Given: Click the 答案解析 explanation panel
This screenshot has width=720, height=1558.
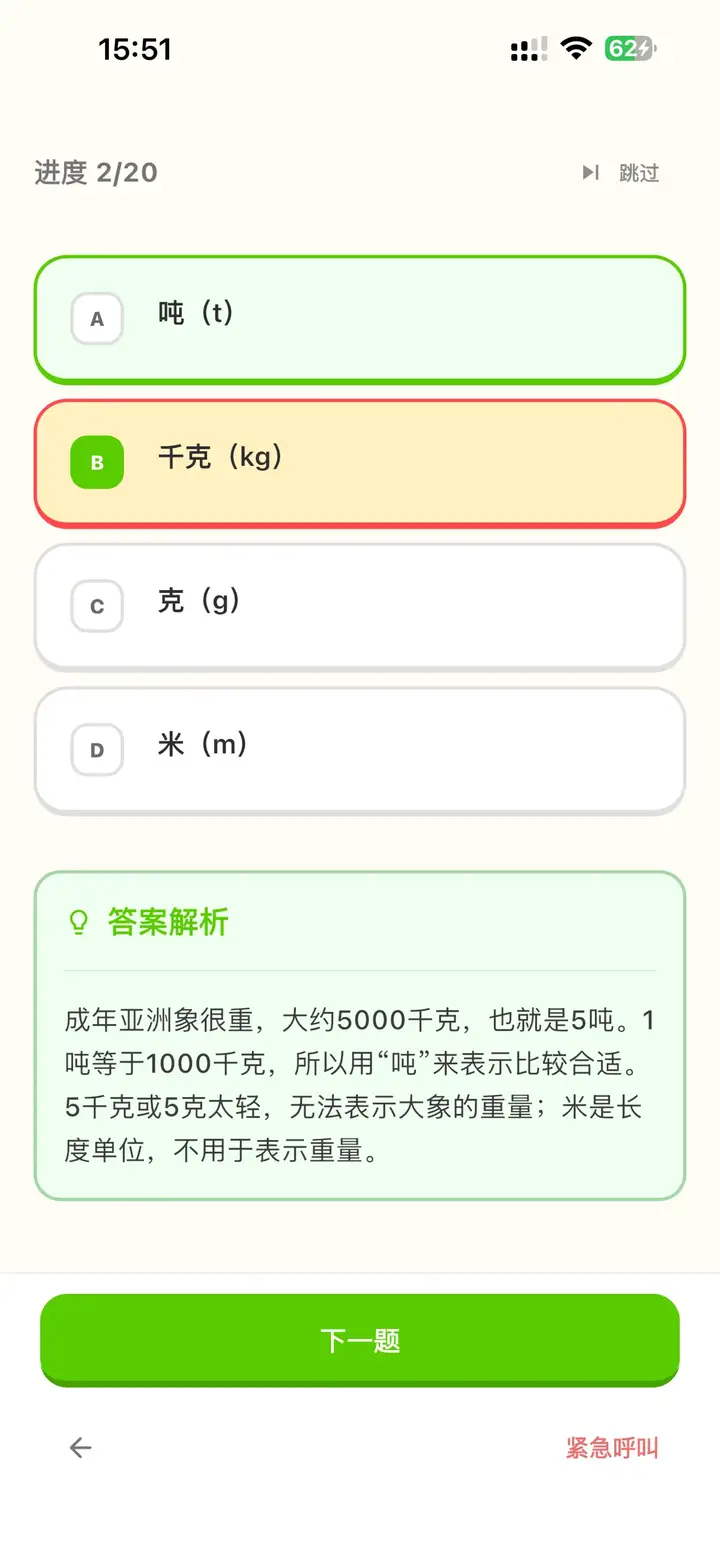Looking at the screenshot, I should click(360, 1040).
